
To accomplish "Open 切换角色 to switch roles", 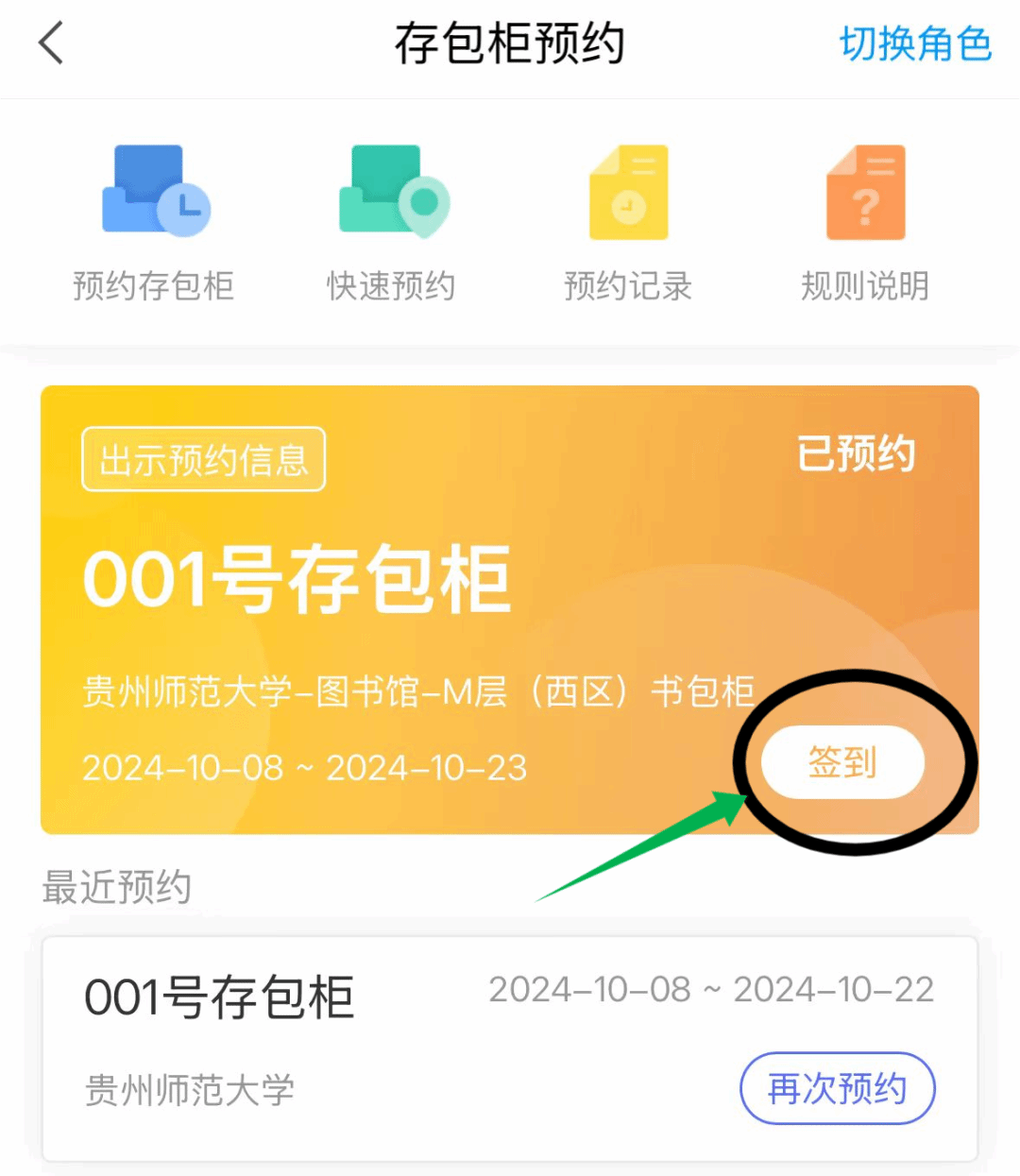I will coord(914,45).
